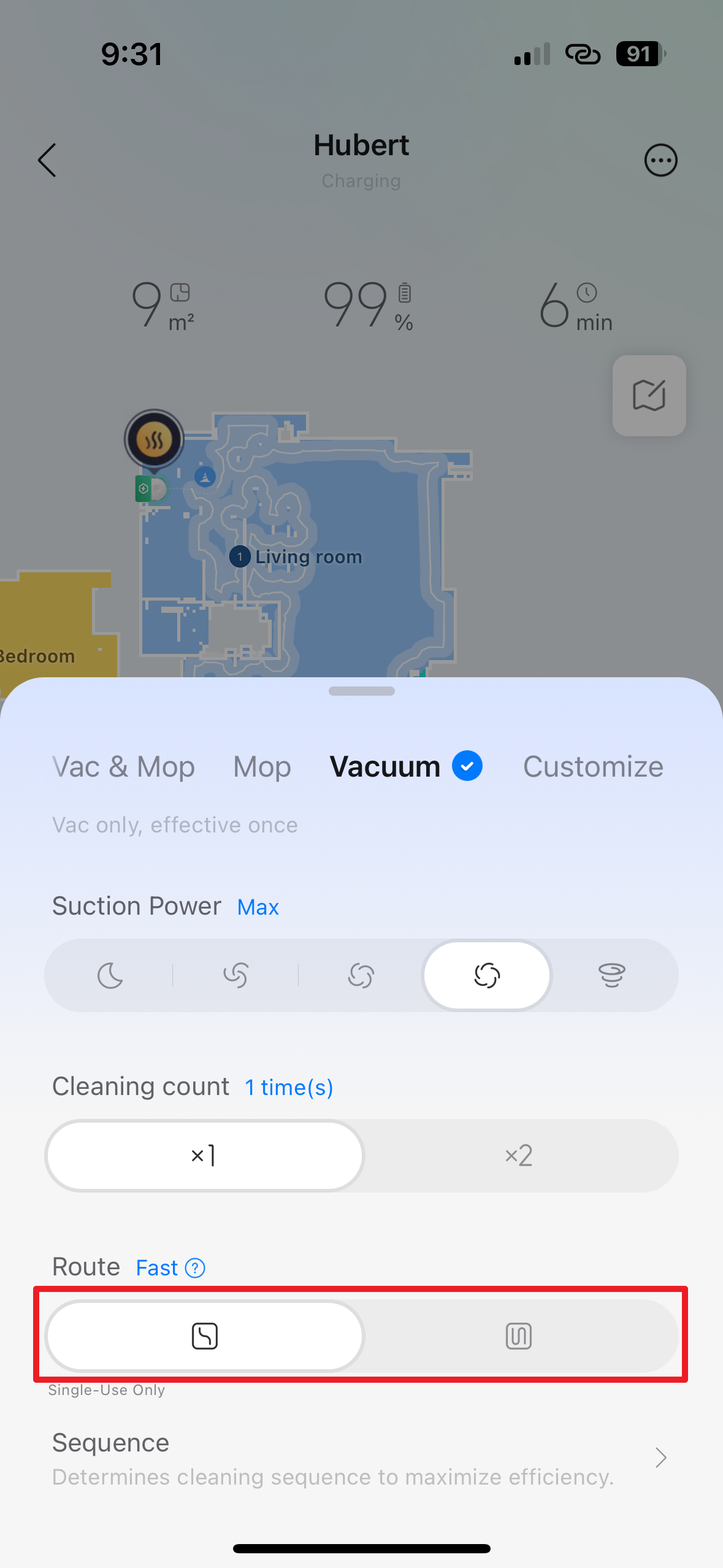Show Route help info
723x1568 pixels.
click(x=195, y=1267)
